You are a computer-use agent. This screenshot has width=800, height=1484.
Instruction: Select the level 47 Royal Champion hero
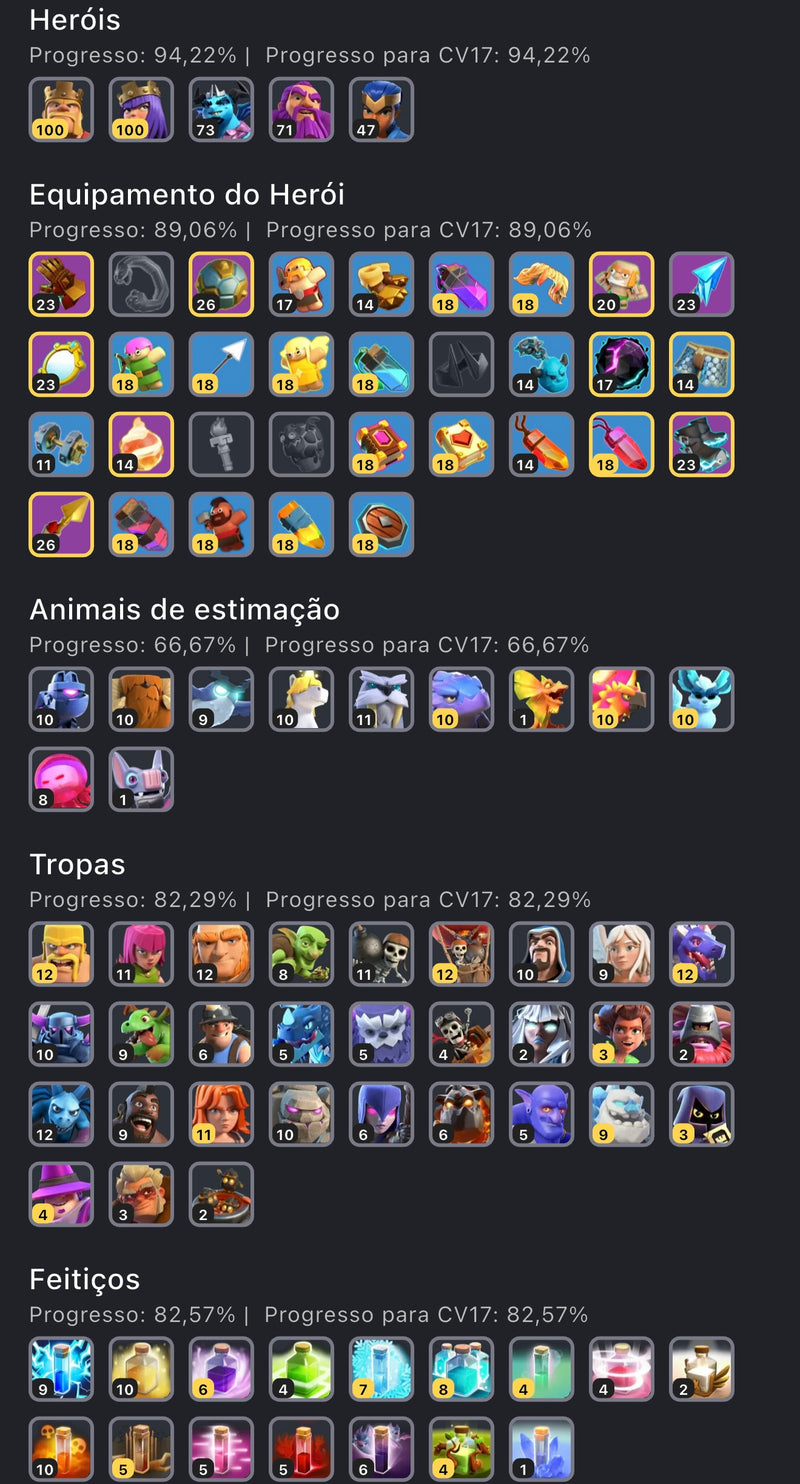[x=380, y=110]
